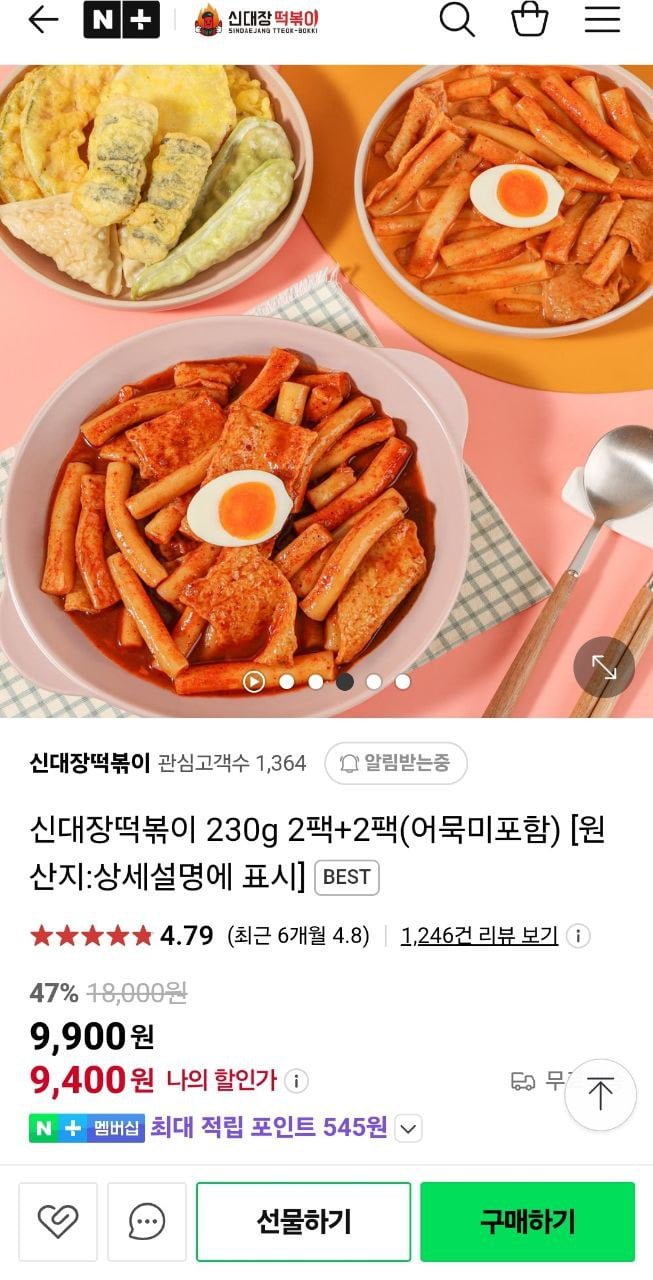Go back with the top-left arrow
The width and height of the screenshot is (653, 1280).
43,20
